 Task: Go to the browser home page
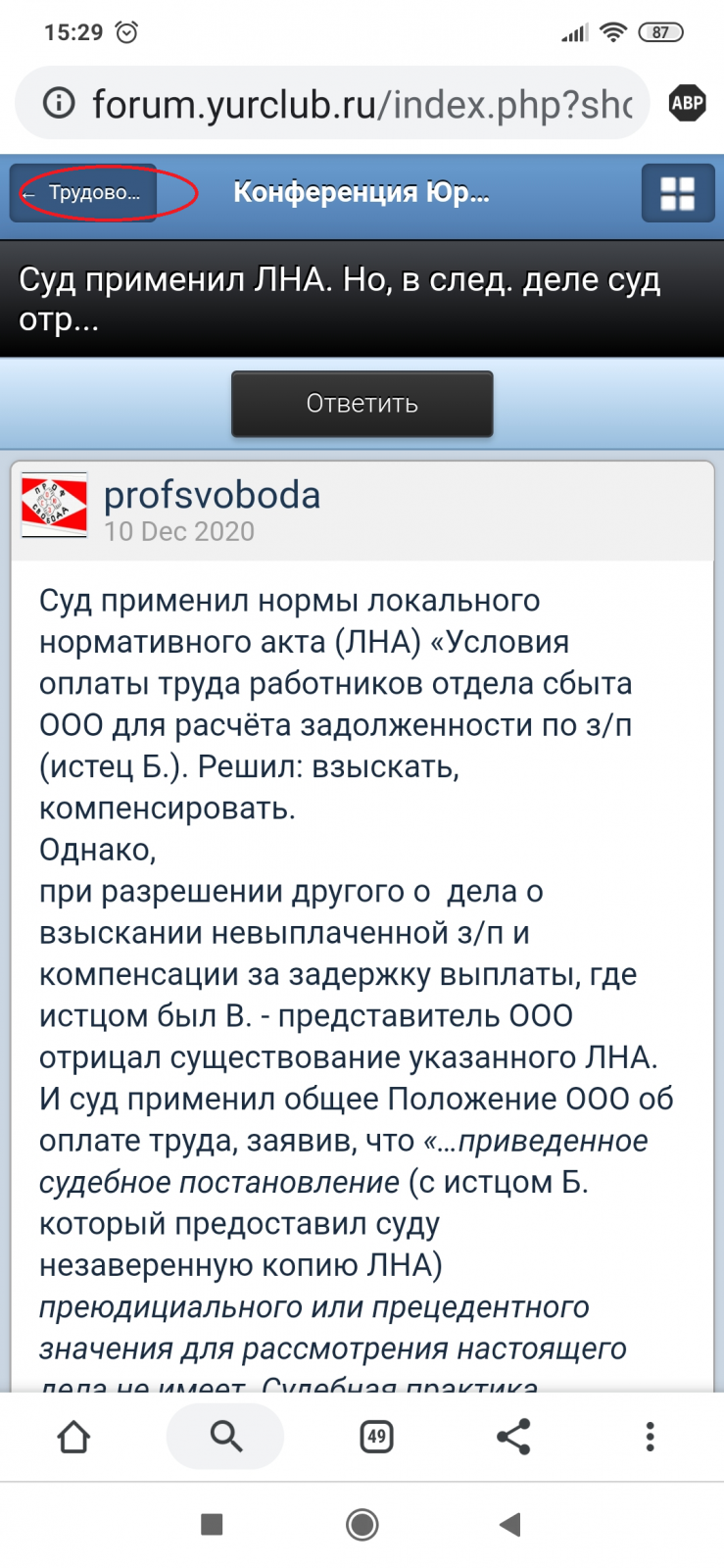click(x=73, y=1437)
